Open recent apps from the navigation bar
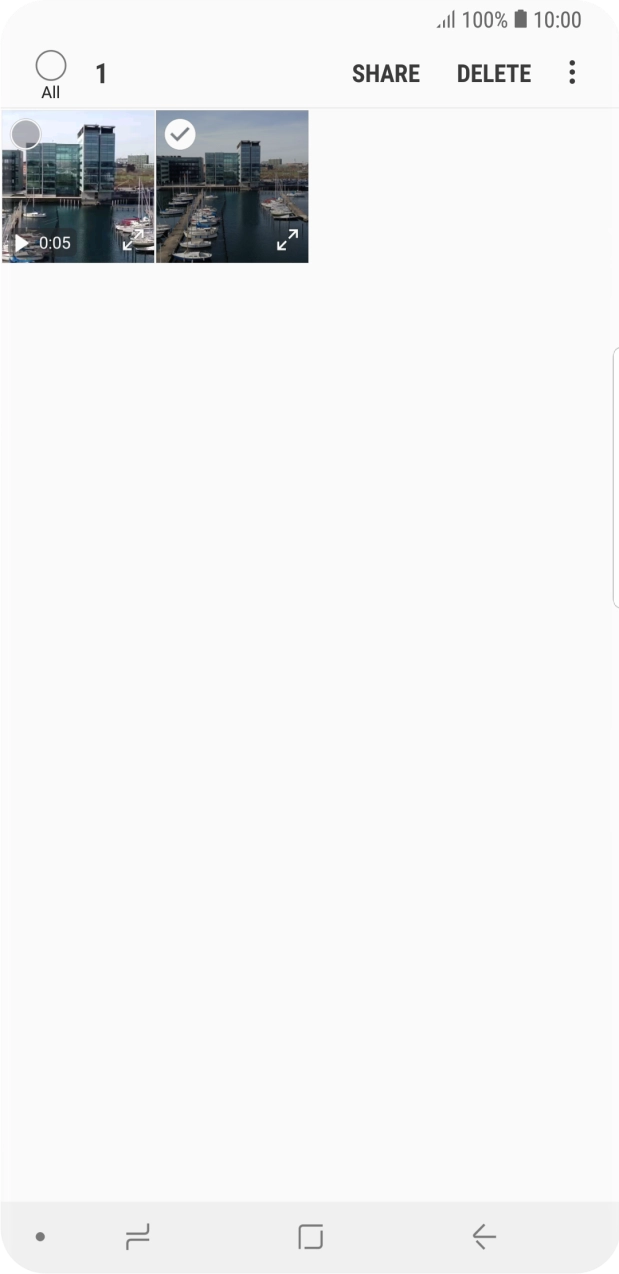Viewport: 619px width, 1274px height. 138,1237
